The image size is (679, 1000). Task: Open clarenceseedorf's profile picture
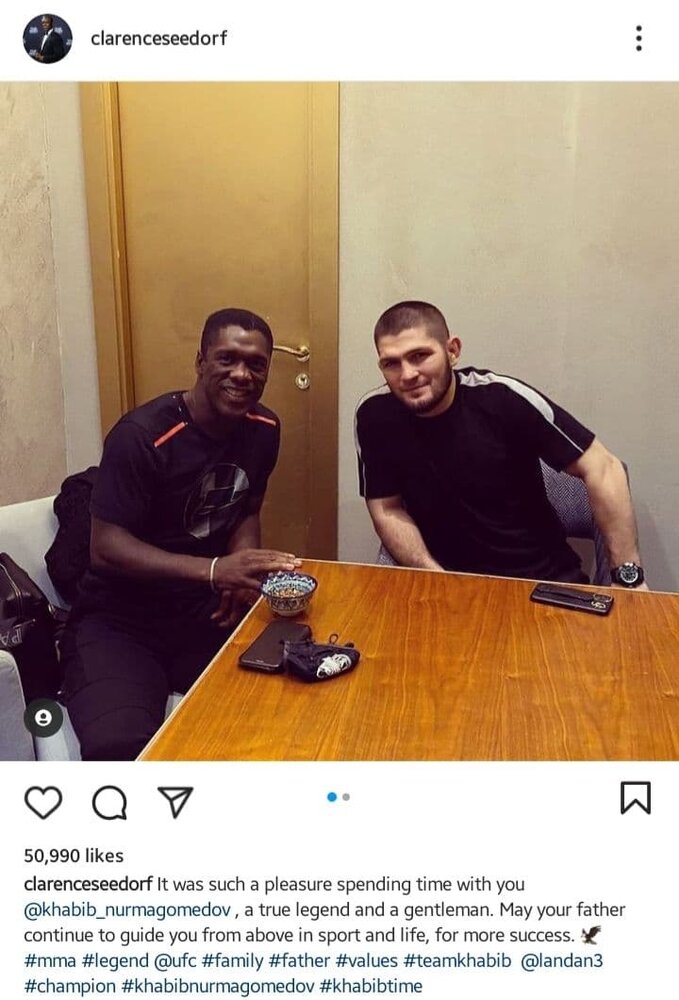point(47,39)
